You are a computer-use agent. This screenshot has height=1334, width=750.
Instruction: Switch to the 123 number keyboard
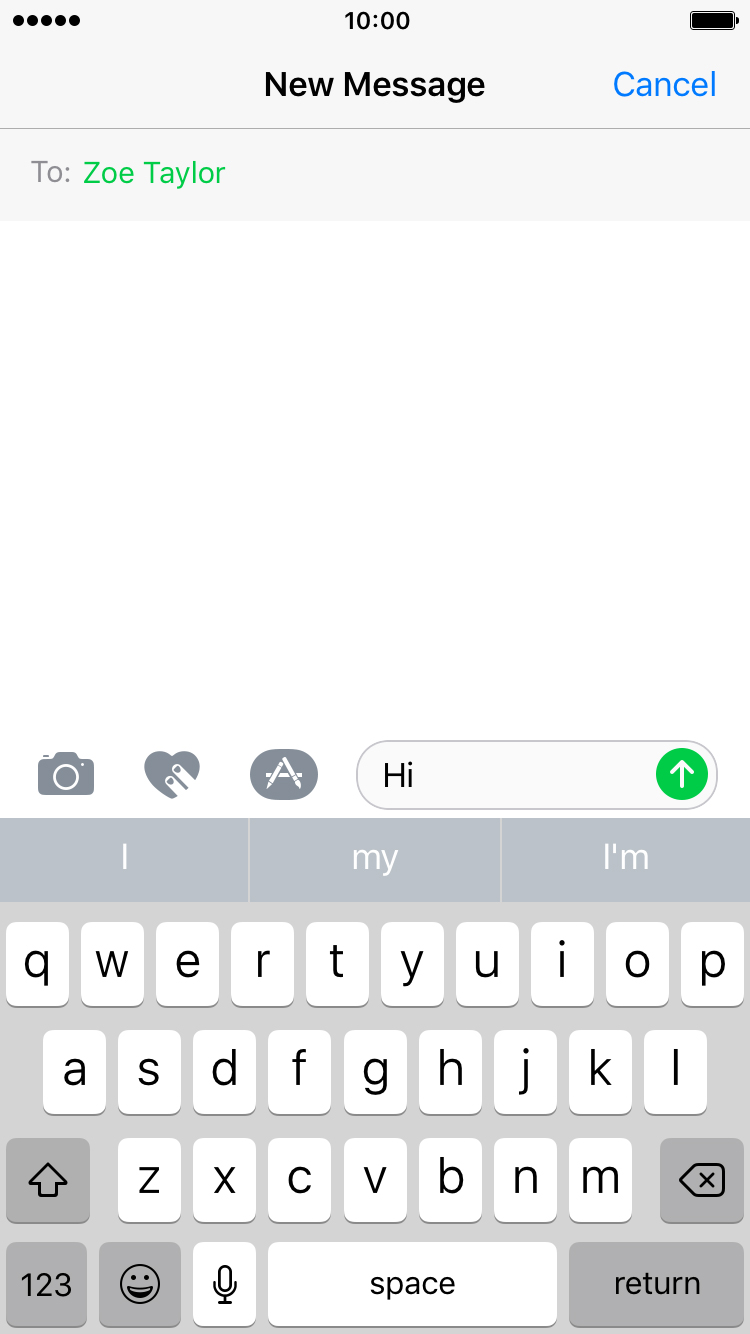click(47, 1284)
